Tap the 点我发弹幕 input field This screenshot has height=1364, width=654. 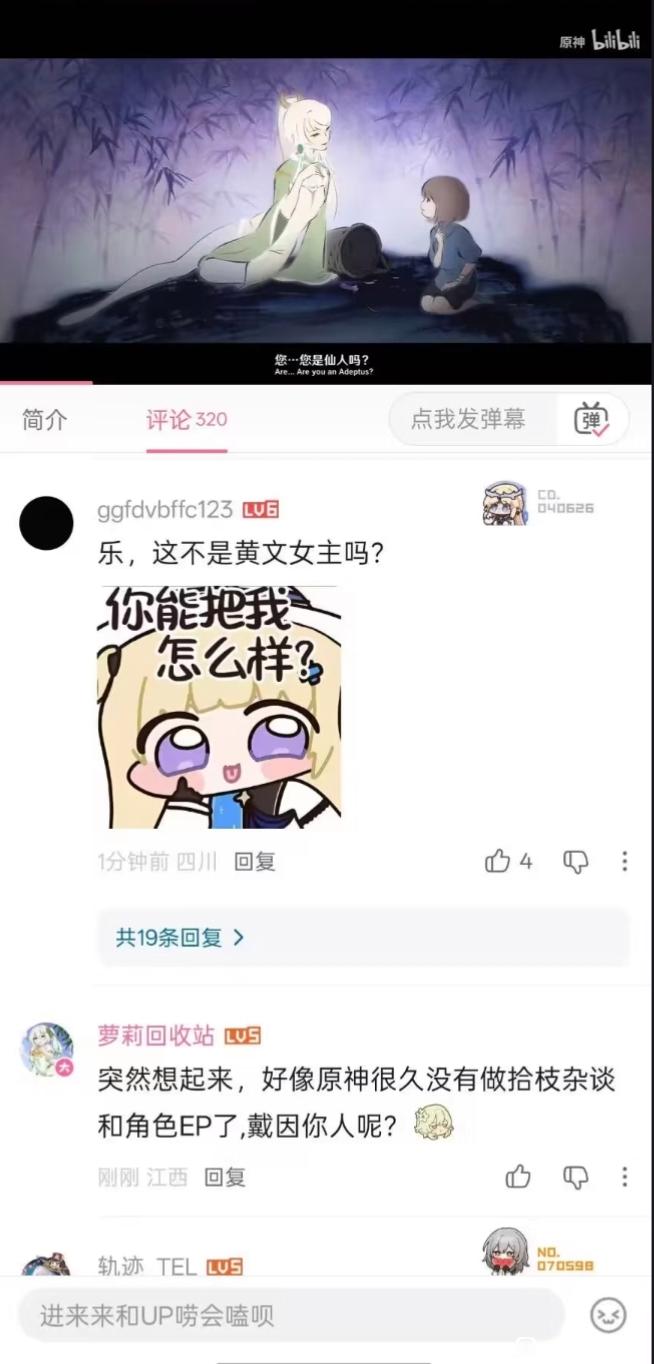tap(468, 420)
